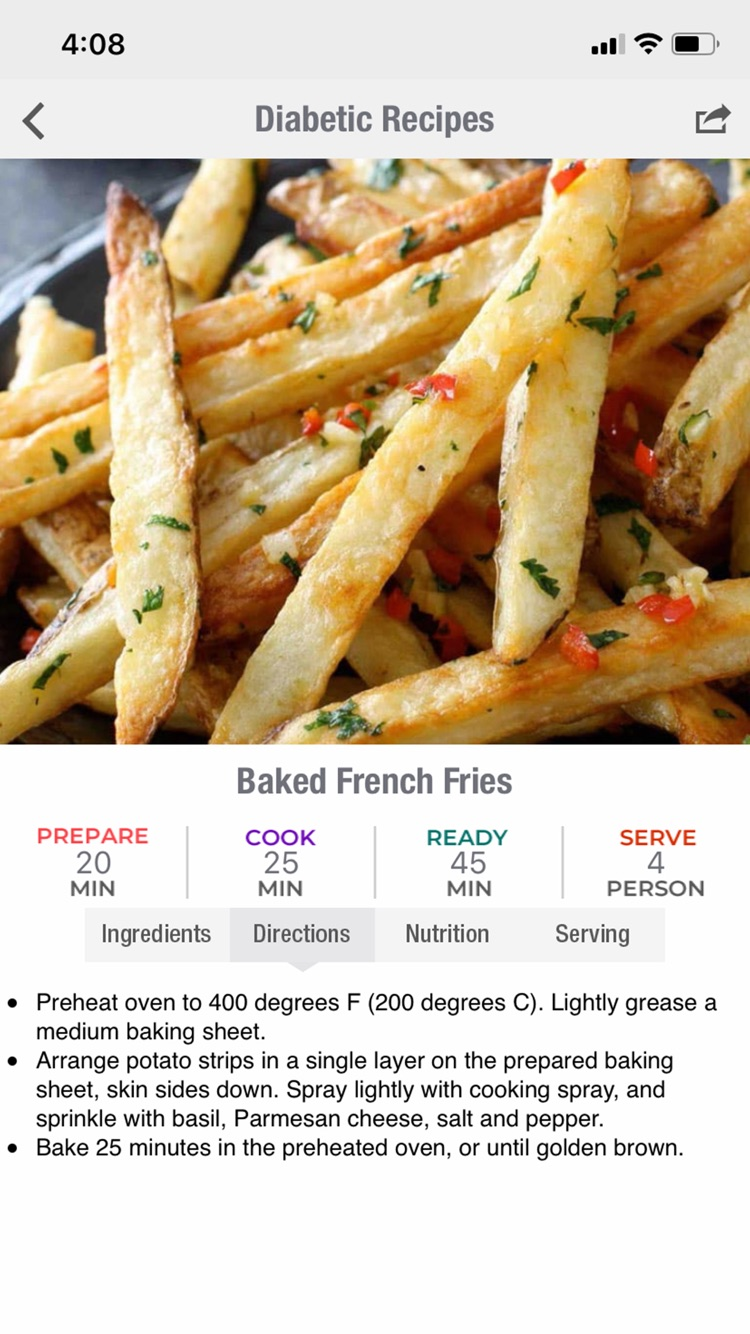The image size is (750, 1334).
Task: Tap the clock showing 4:08
Action: (x=93, y=43)
